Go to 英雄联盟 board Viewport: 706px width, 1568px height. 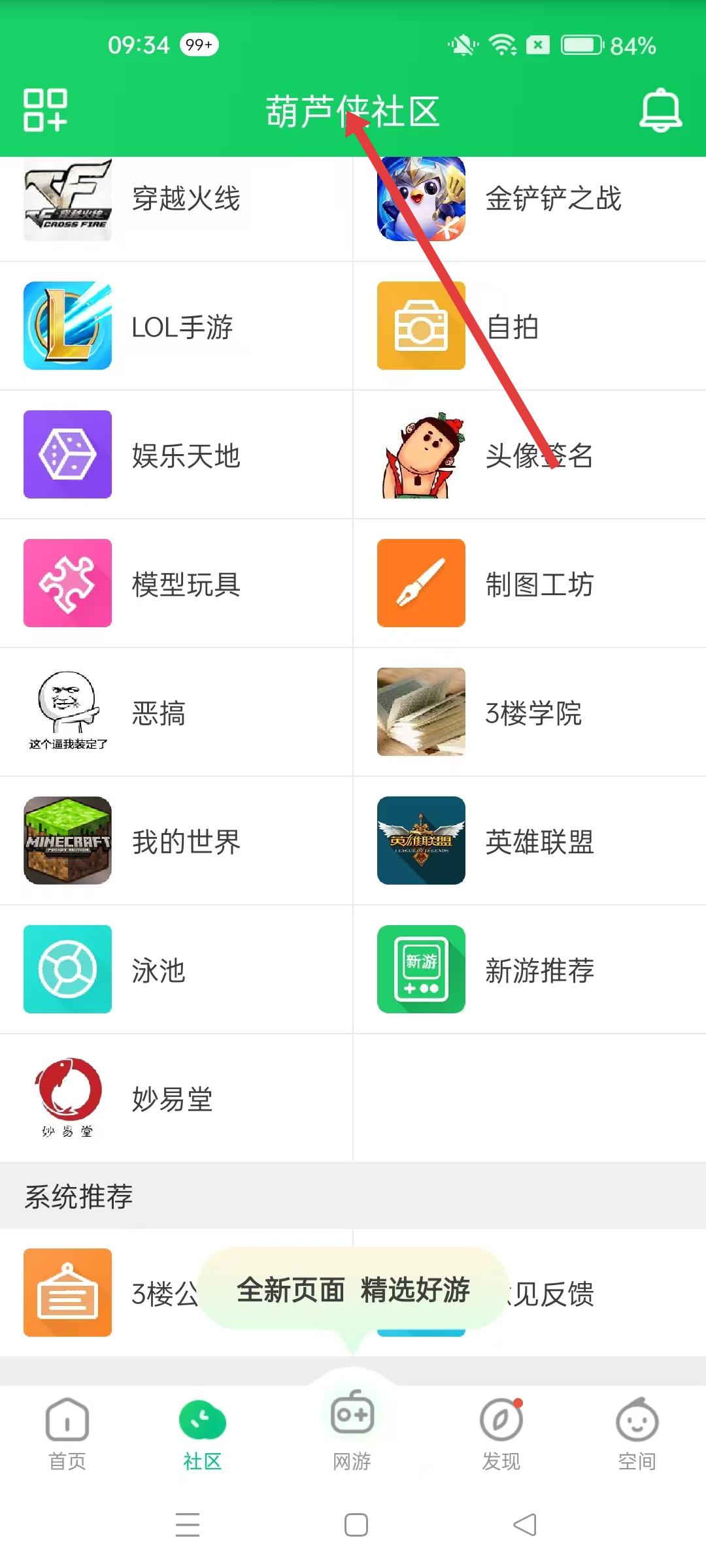(529, 841)
